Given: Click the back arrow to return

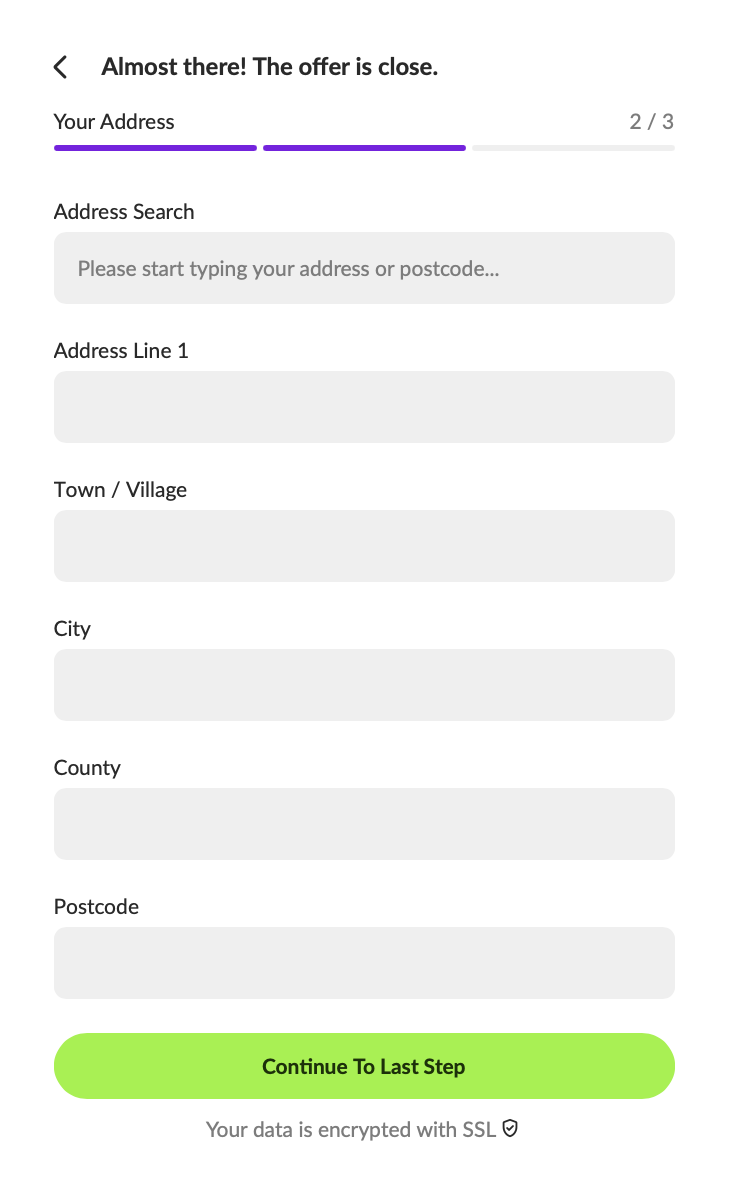Looking at the screenshot, I should pos(60,67).
